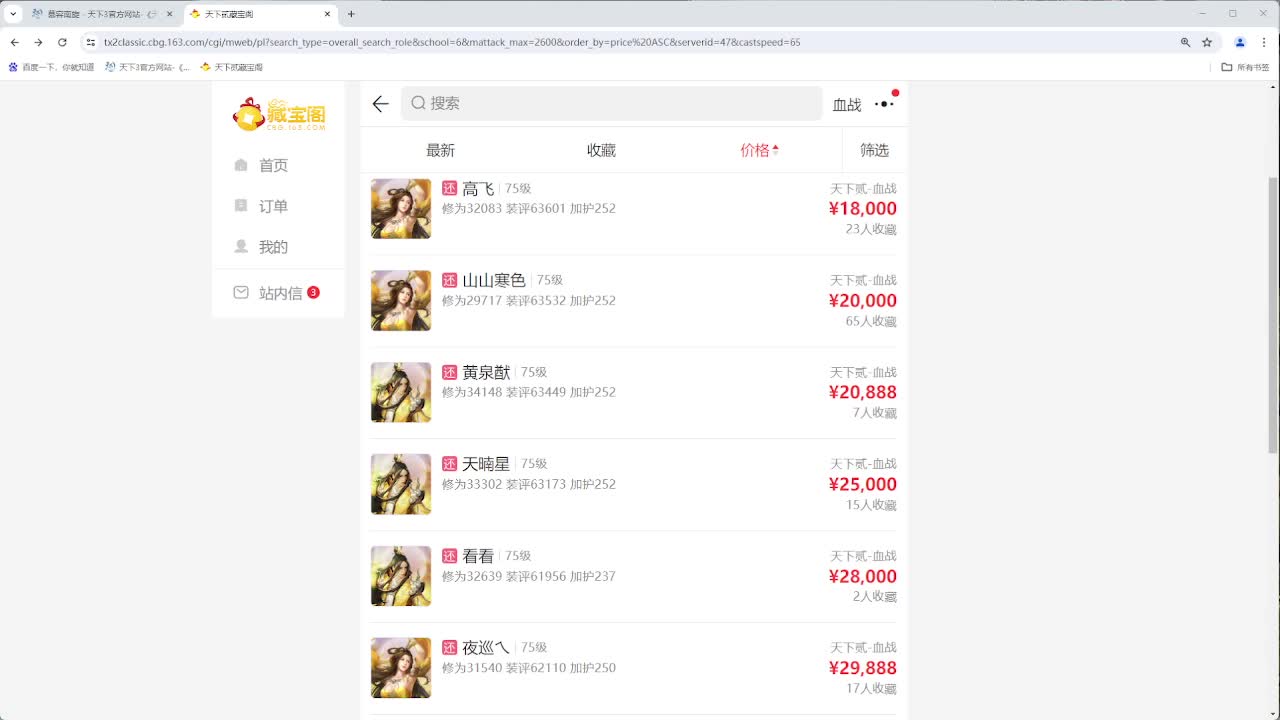
Task: Change the server labeled 血战
Action: [x=846, y=105]
